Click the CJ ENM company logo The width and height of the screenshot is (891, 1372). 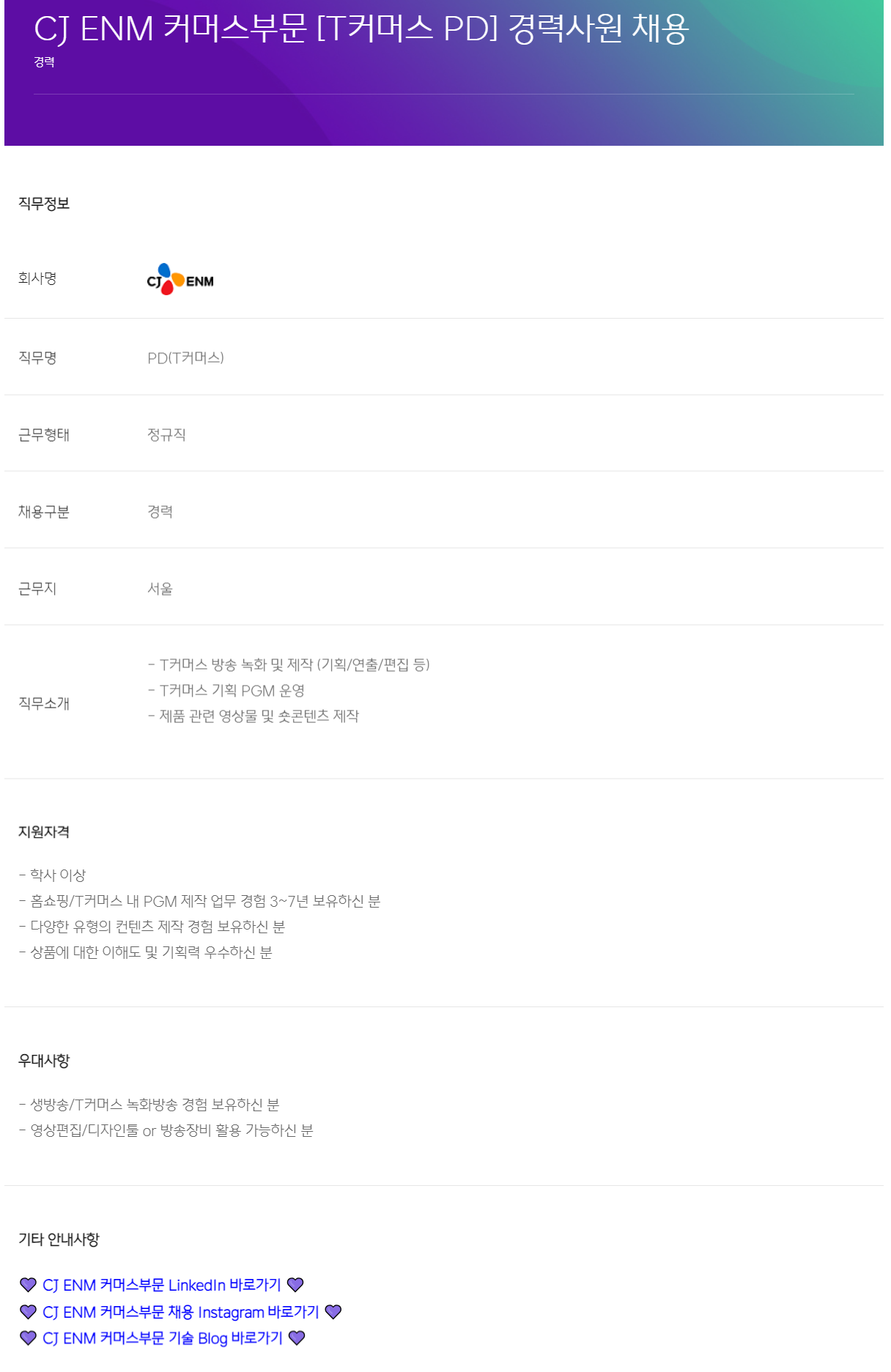click(178, 280)
